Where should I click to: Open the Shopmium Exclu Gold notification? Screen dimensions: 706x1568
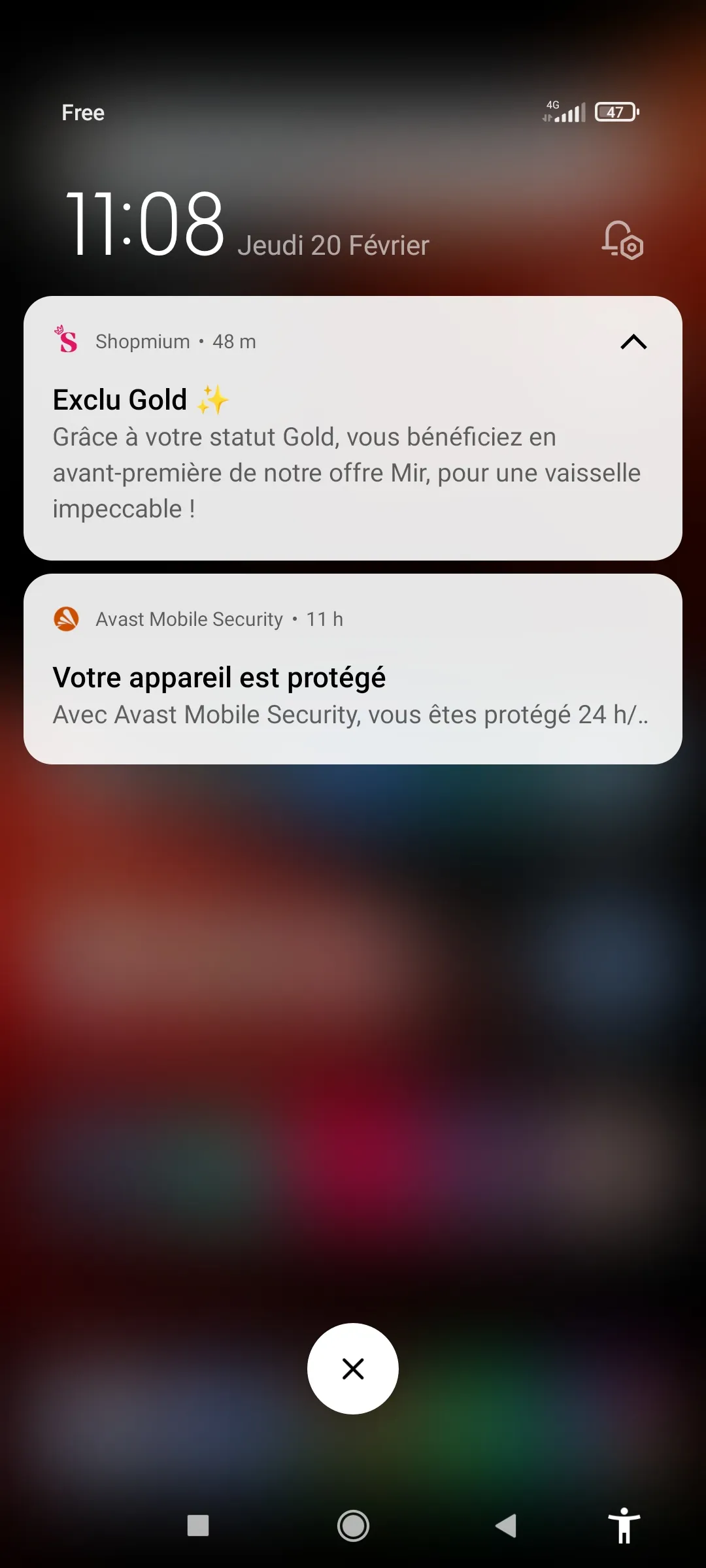353,429
